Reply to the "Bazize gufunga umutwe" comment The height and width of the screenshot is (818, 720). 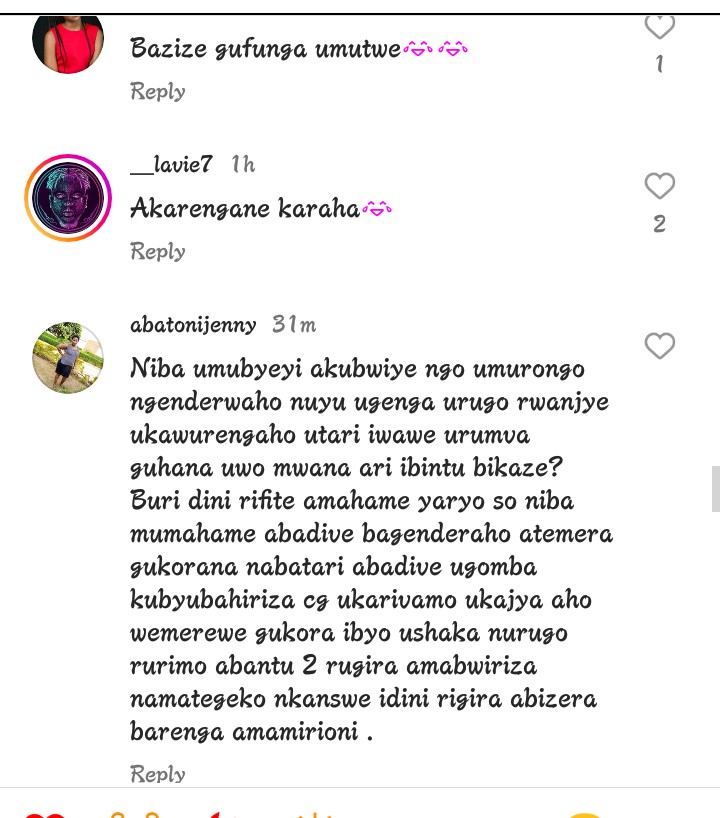[x=158, y=91]
